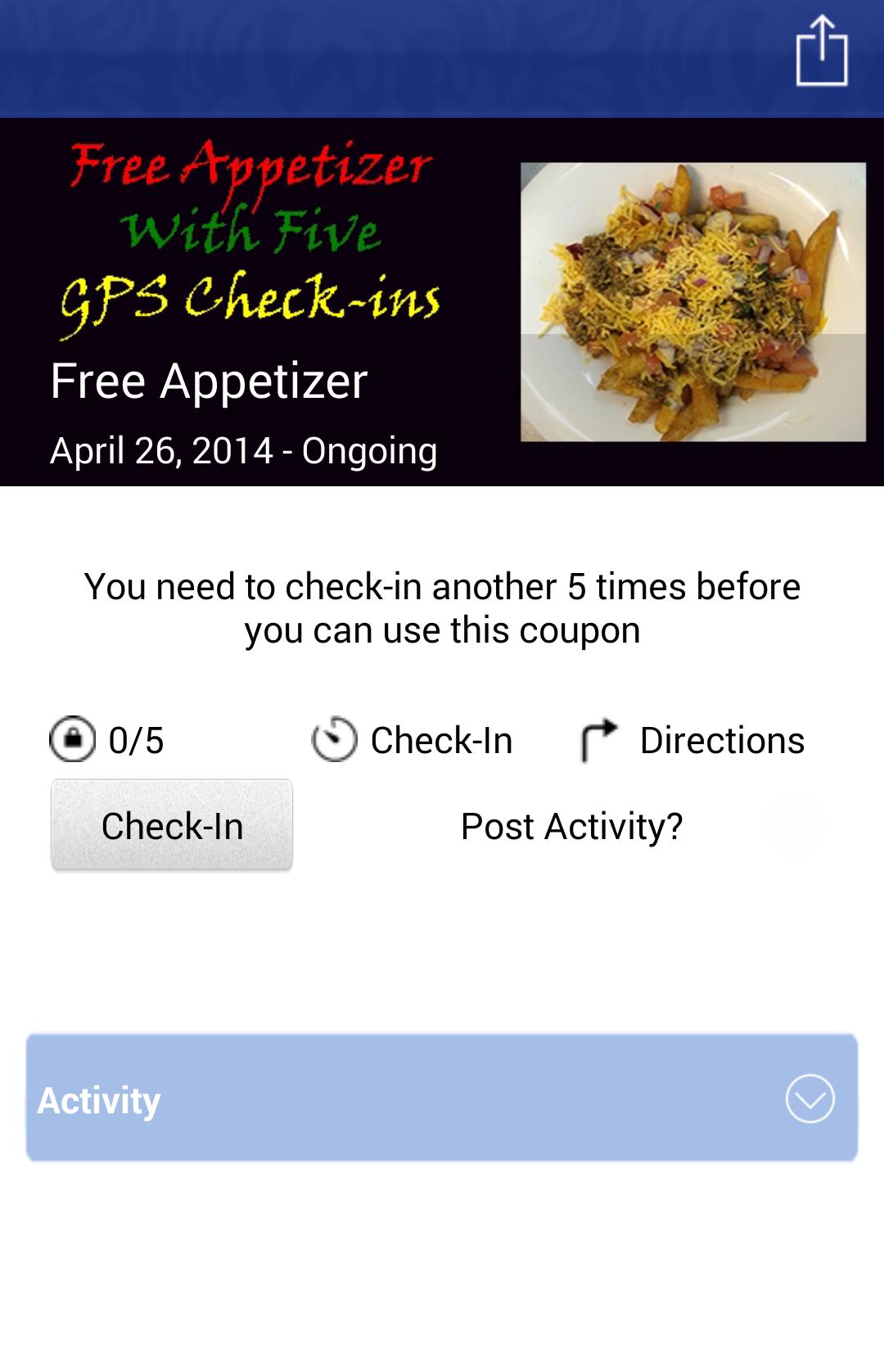Screen dimensions: 884x1372
Task: Tap the gray Check-In button
Action: point(172,825)
